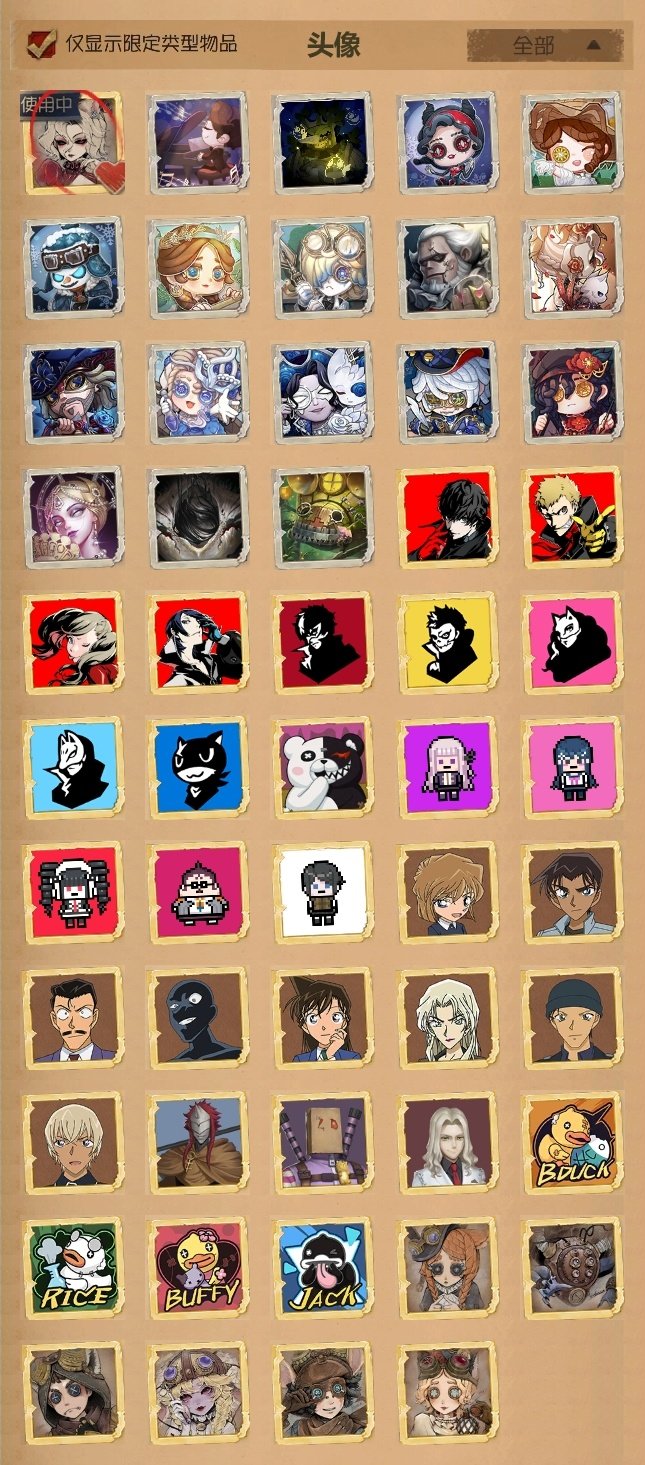This screenshot has width=645, height=1465.
Task: Pick the RICE duck avatar
Action: [x=73, y=1266]
